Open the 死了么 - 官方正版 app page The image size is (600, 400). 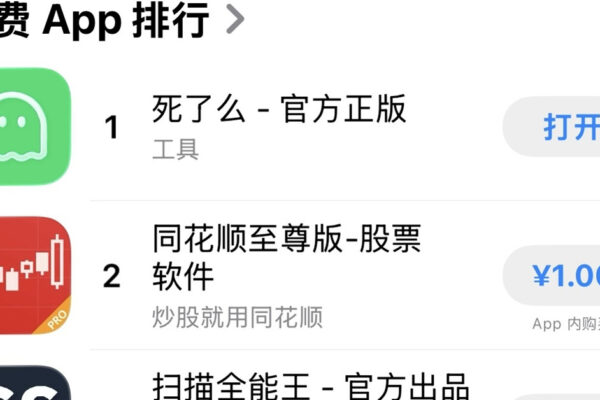pos(279,110)
